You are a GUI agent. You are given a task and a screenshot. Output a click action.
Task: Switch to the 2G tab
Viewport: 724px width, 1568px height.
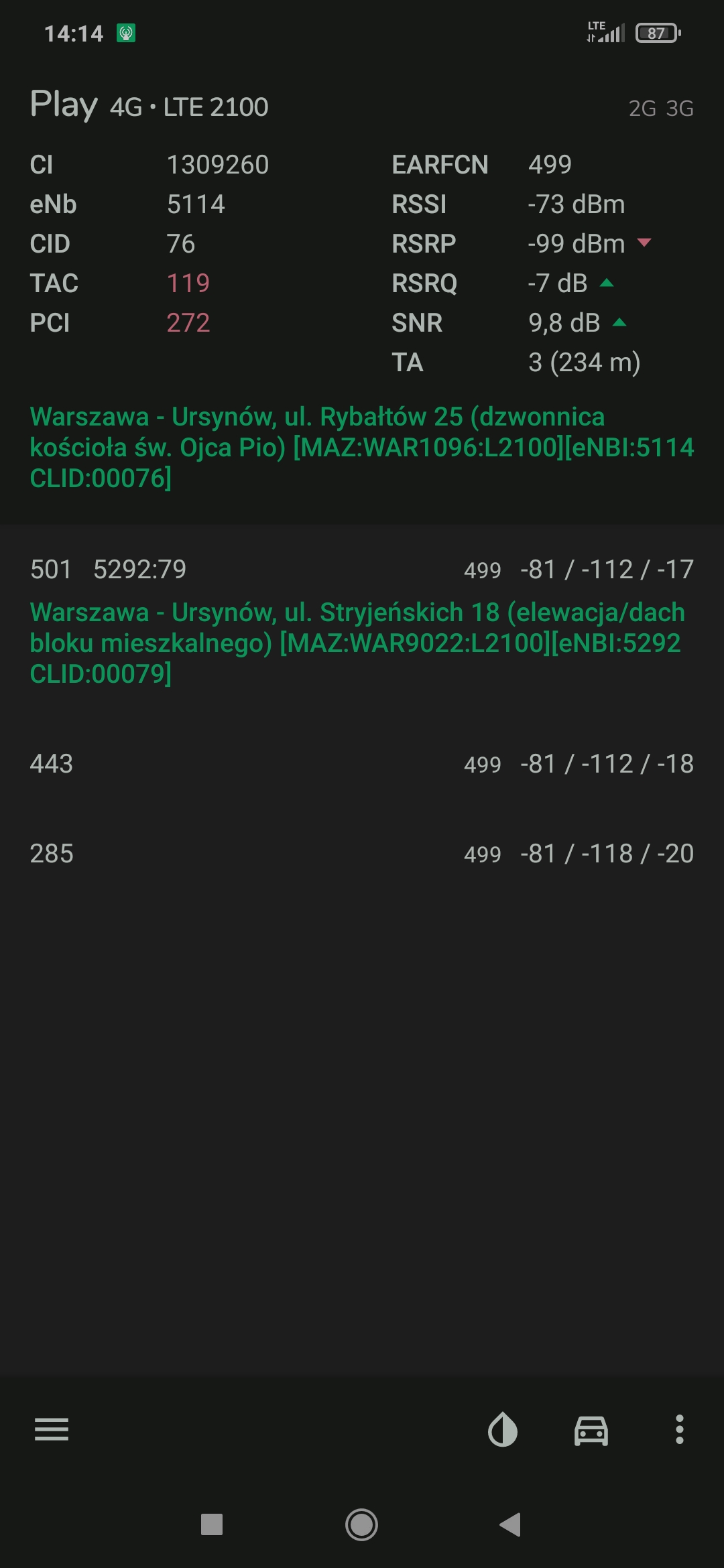tap(642, 108)
